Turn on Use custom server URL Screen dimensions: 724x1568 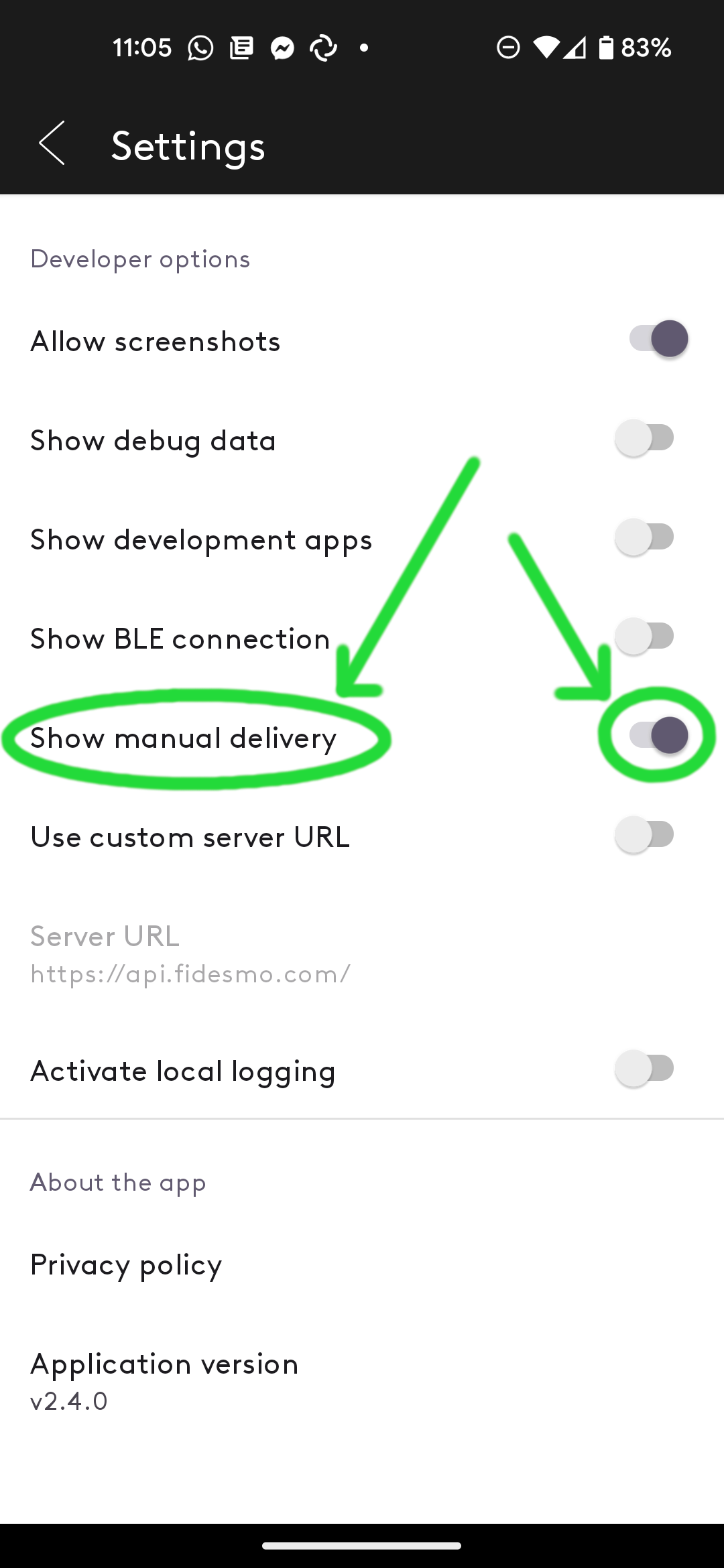tap(645, 835)
